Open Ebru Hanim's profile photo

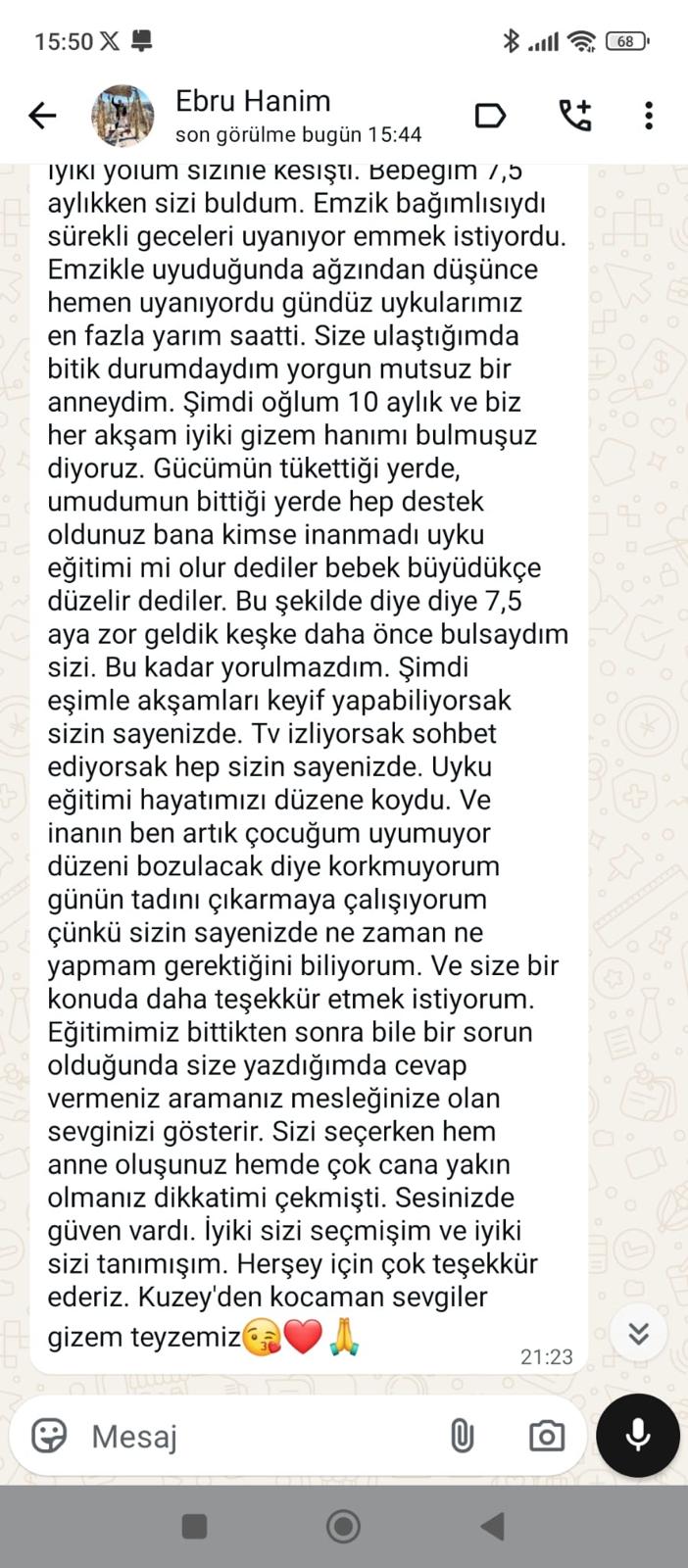123,116
